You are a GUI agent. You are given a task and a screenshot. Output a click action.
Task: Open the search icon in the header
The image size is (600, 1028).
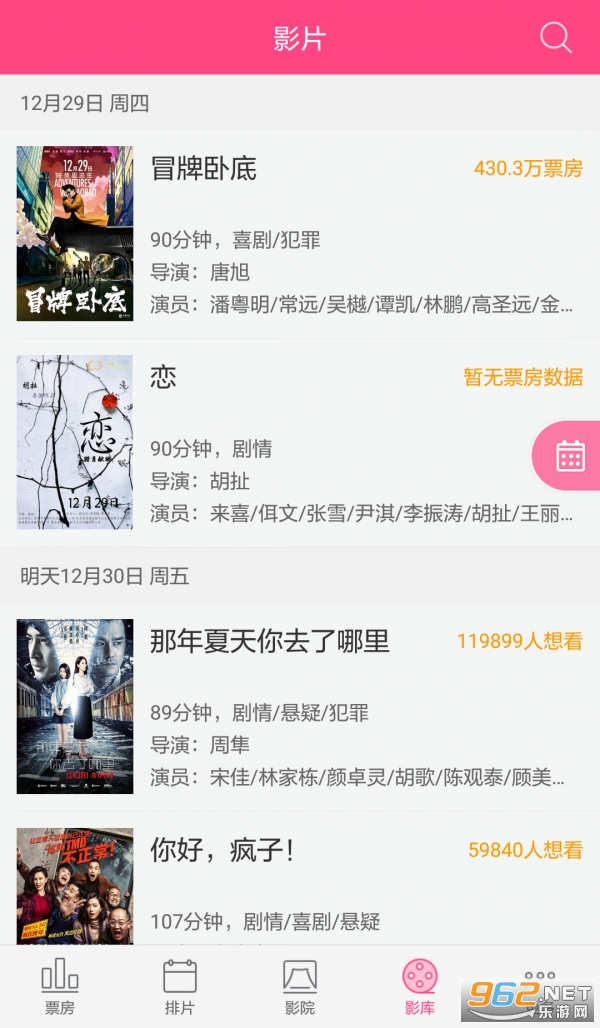[555, 38]
